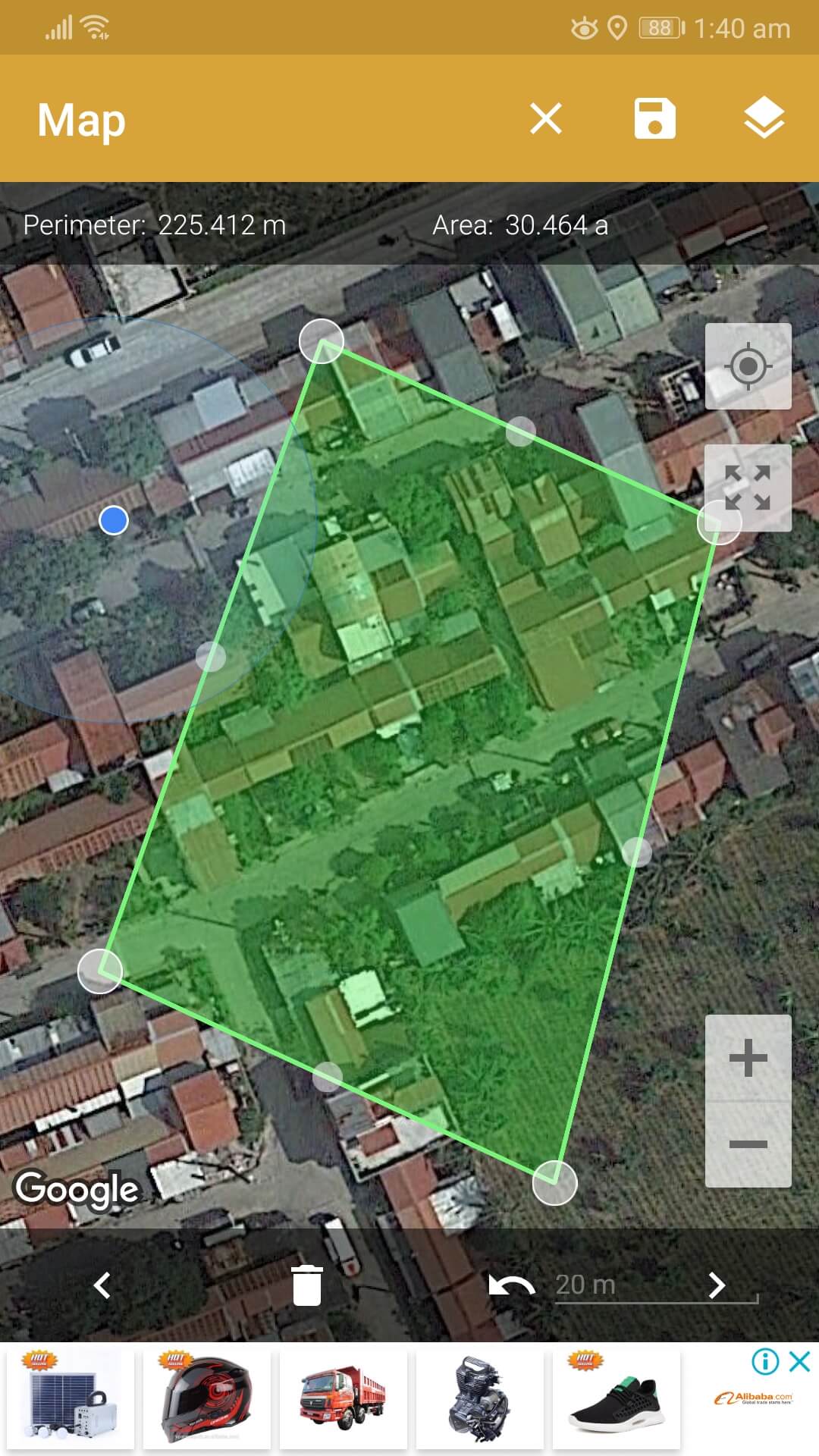Go to the next point with right arrow

(716, 1285)
